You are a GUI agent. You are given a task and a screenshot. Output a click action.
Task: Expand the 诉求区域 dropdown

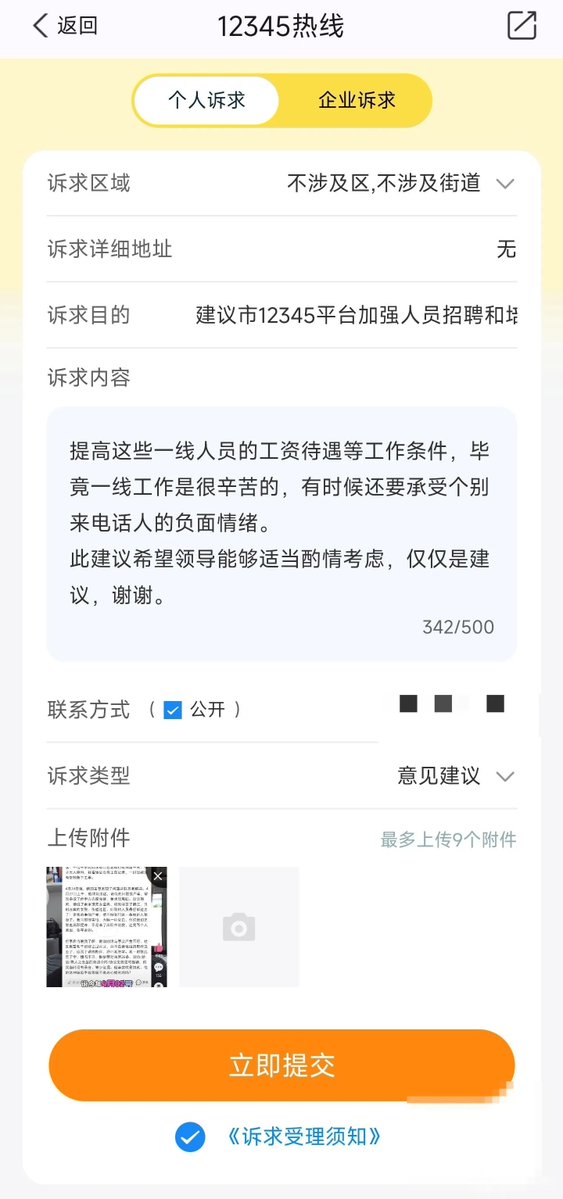282,184
